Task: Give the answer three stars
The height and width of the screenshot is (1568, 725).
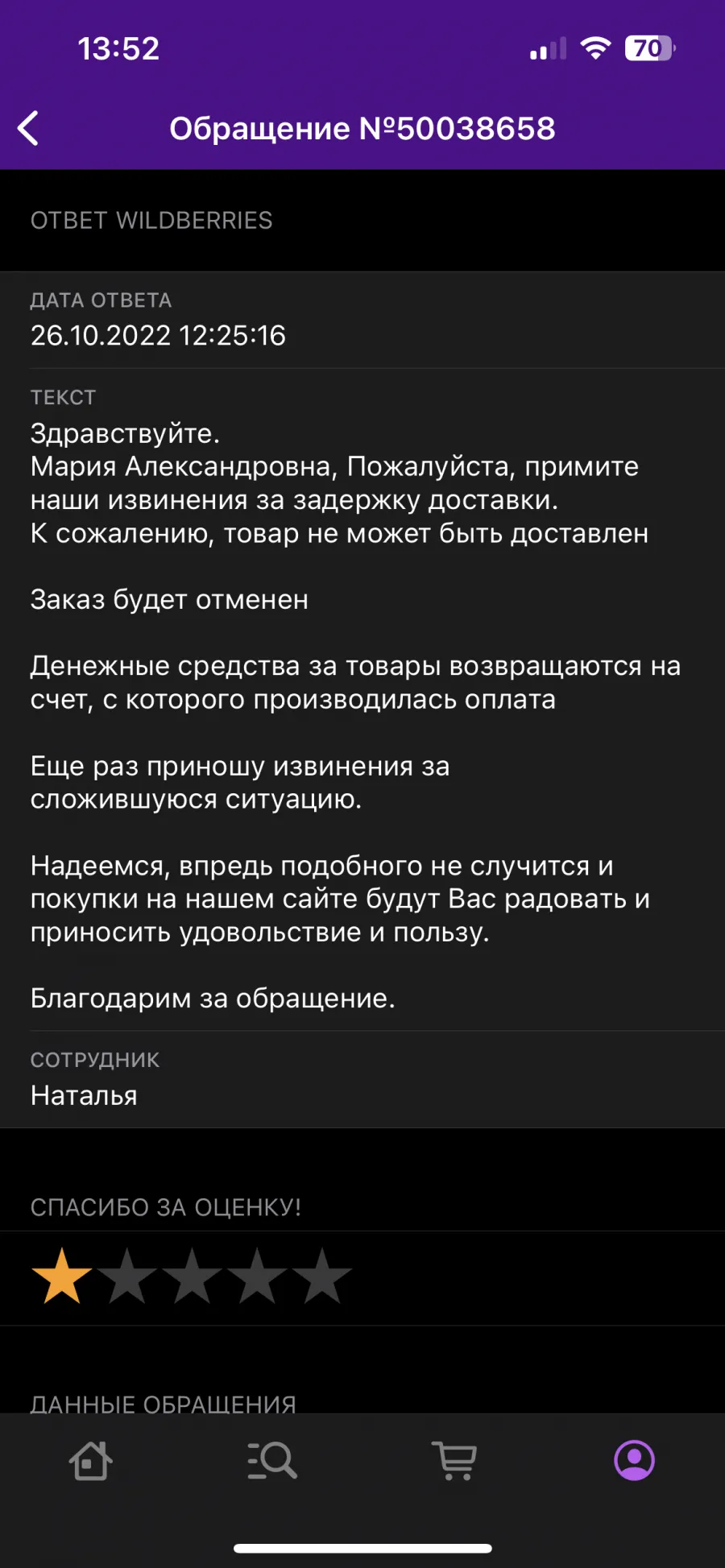Action: (x=192, y=1276)
